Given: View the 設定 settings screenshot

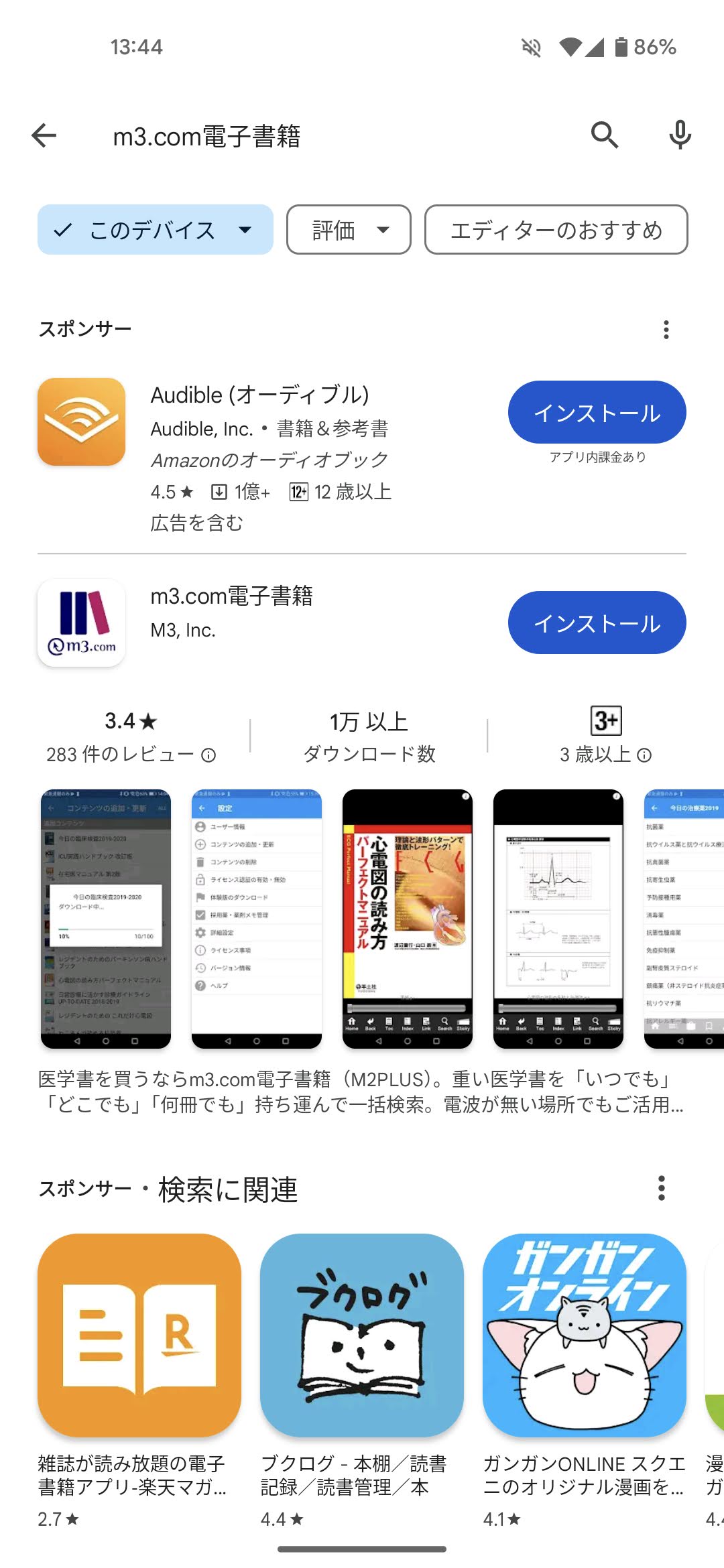Looking at the screenshot, I should click(256, 918).
